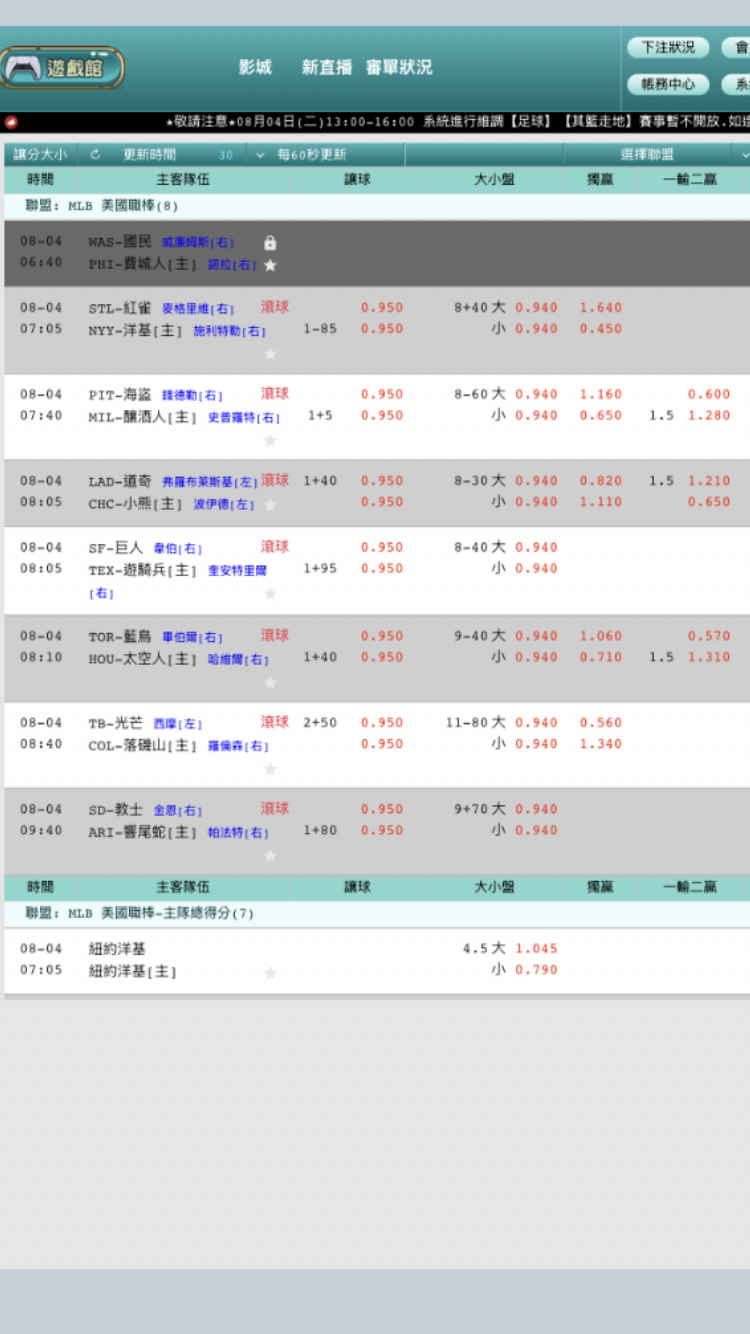The height and width of the screenshot is (1334, 750).
Task: Refresh odds with the 更新時間 reload icon
Action: 95,154
